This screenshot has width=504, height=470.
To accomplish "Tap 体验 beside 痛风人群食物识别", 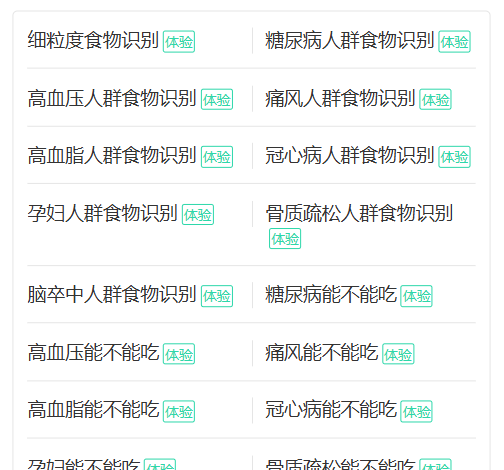I will (435, 99).
